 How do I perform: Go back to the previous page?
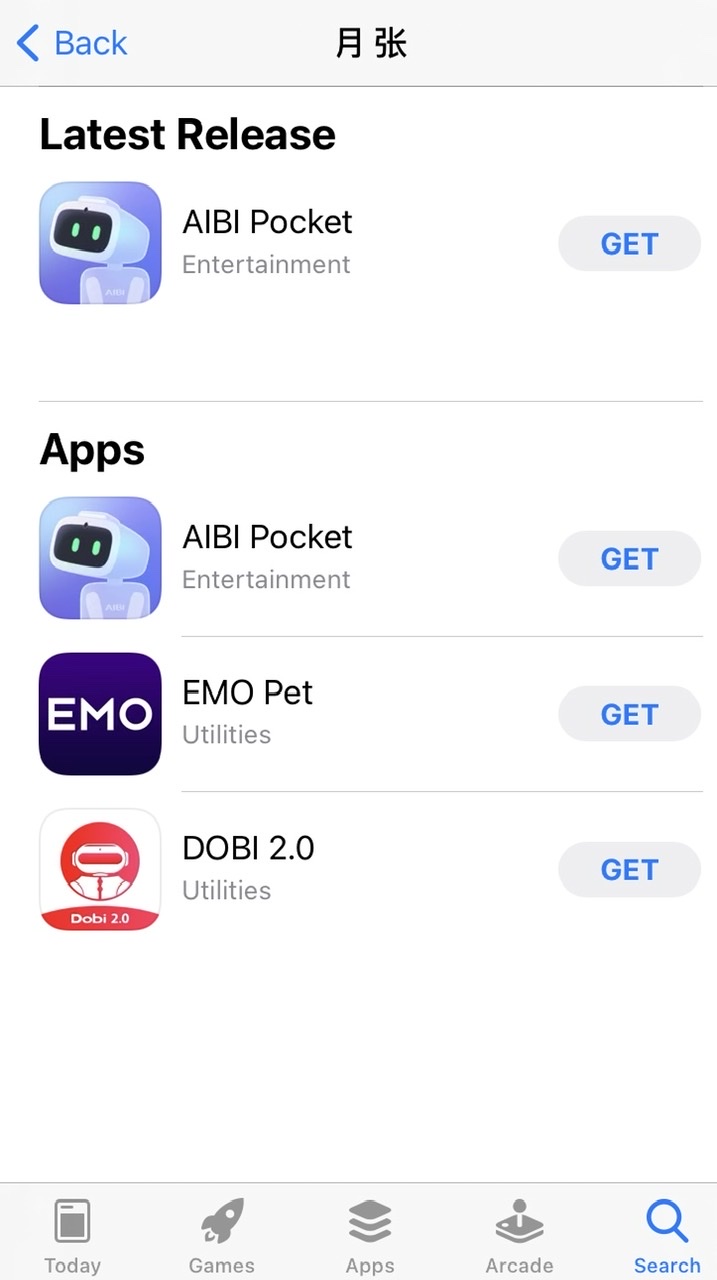tap(72, 44)
